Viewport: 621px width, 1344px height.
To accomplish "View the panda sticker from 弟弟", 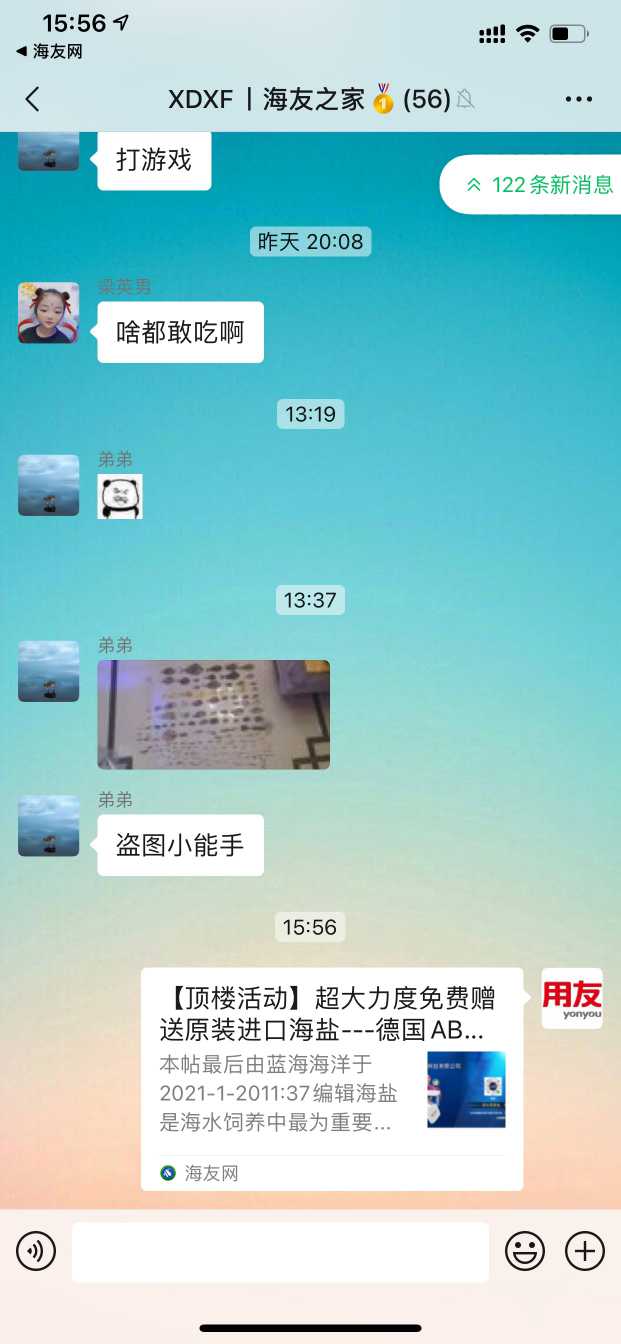I will (x=120, y=496).
